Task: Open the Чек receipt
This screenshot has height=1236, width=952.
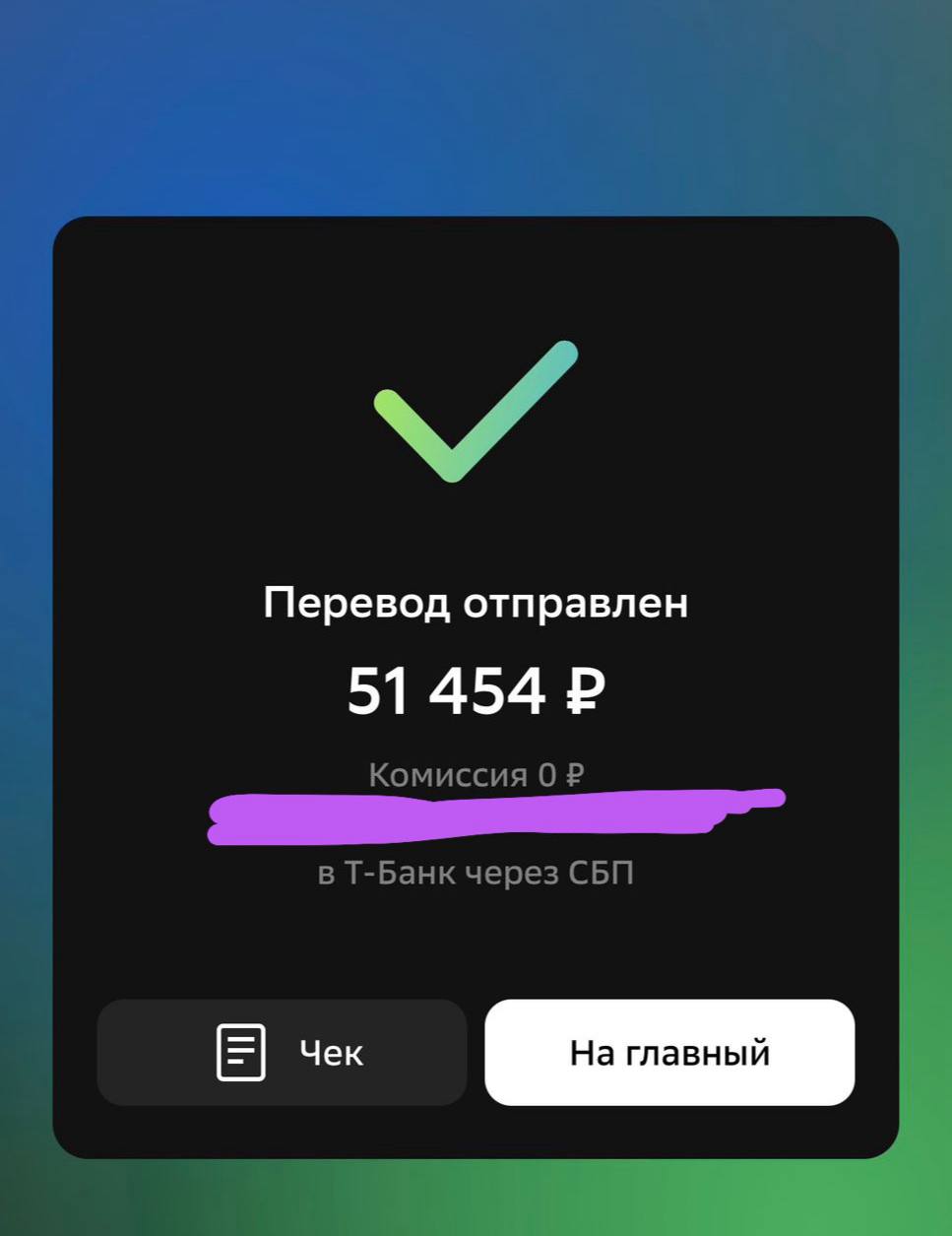Action: pos(282,1053)
